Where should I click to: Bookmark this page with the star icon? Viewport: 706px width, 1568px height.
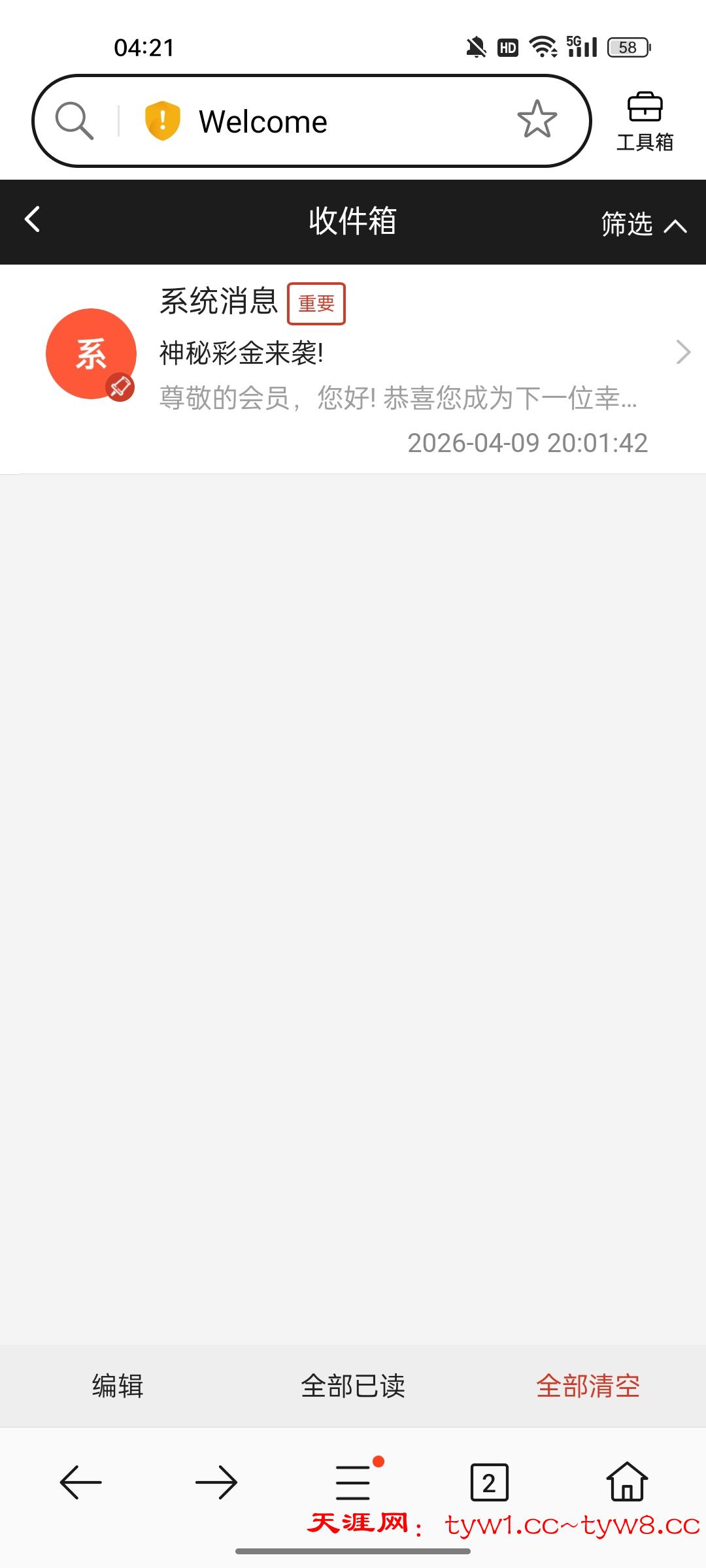(537, 120)
